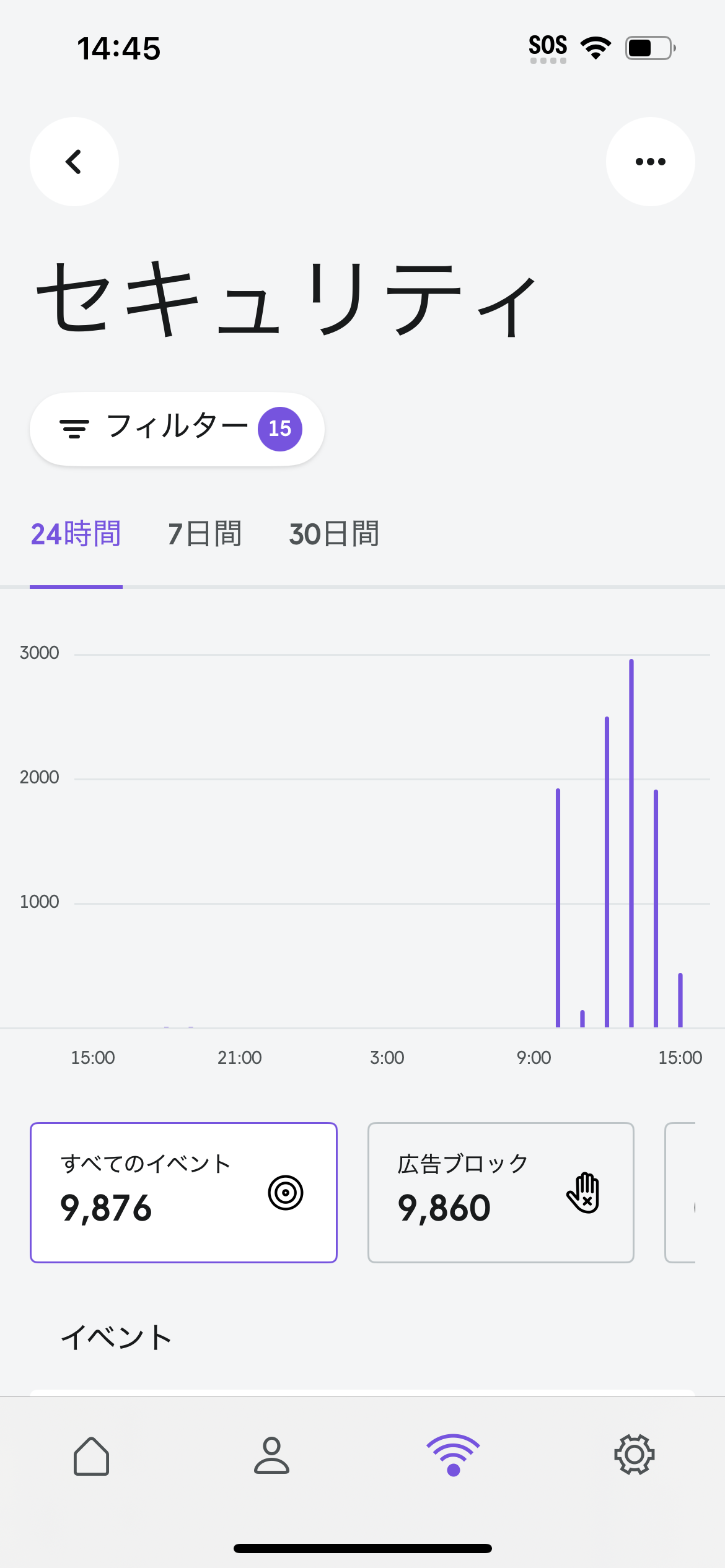Tap the 9,860 ad block count
Viewport: 725px width, 1568px height.
point(444,1206)
